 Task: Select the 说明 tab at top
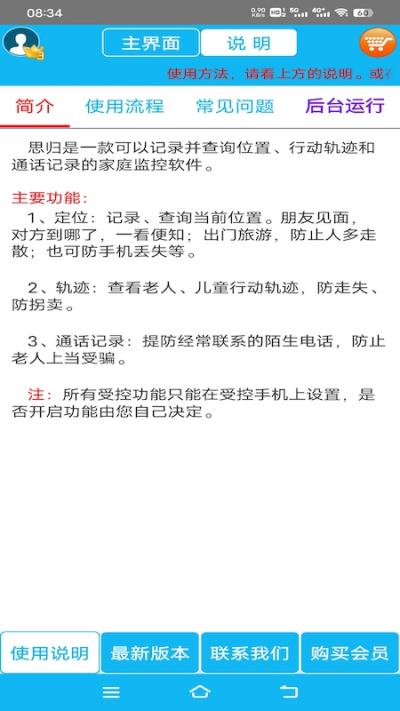pos(249,43)
